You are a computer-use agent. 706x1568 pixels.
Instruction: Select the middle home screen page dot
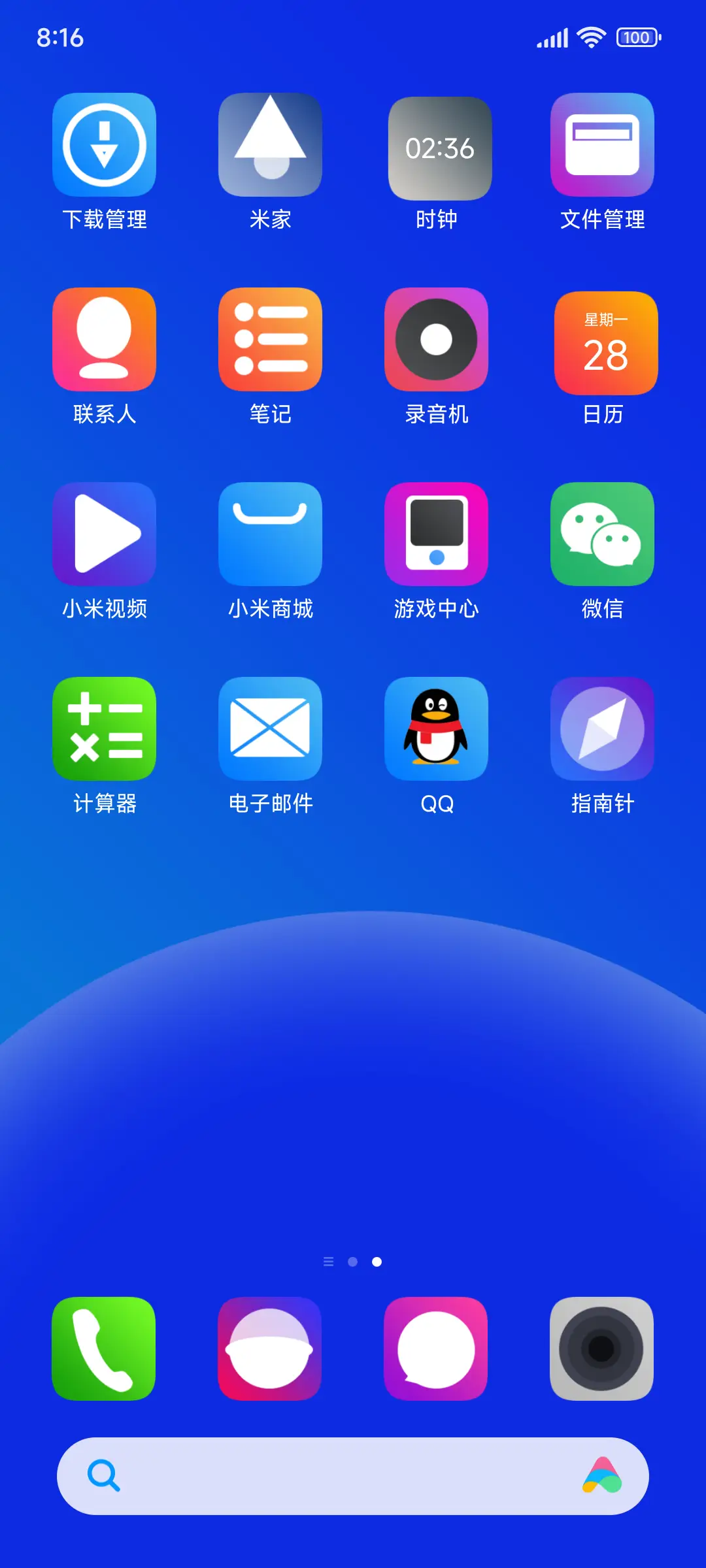coord(353,1261)
